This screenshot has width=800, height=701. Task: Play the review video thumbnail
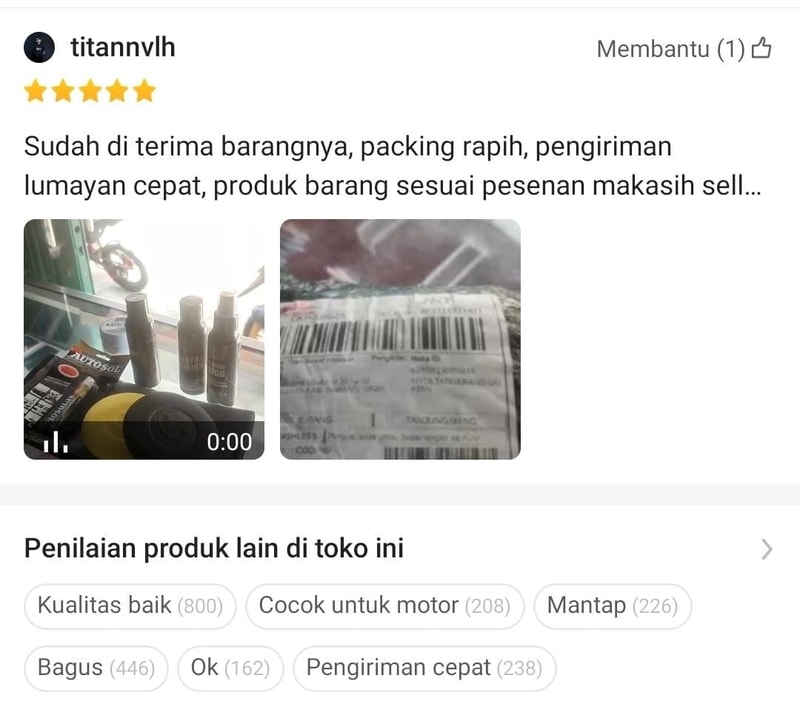144,339
